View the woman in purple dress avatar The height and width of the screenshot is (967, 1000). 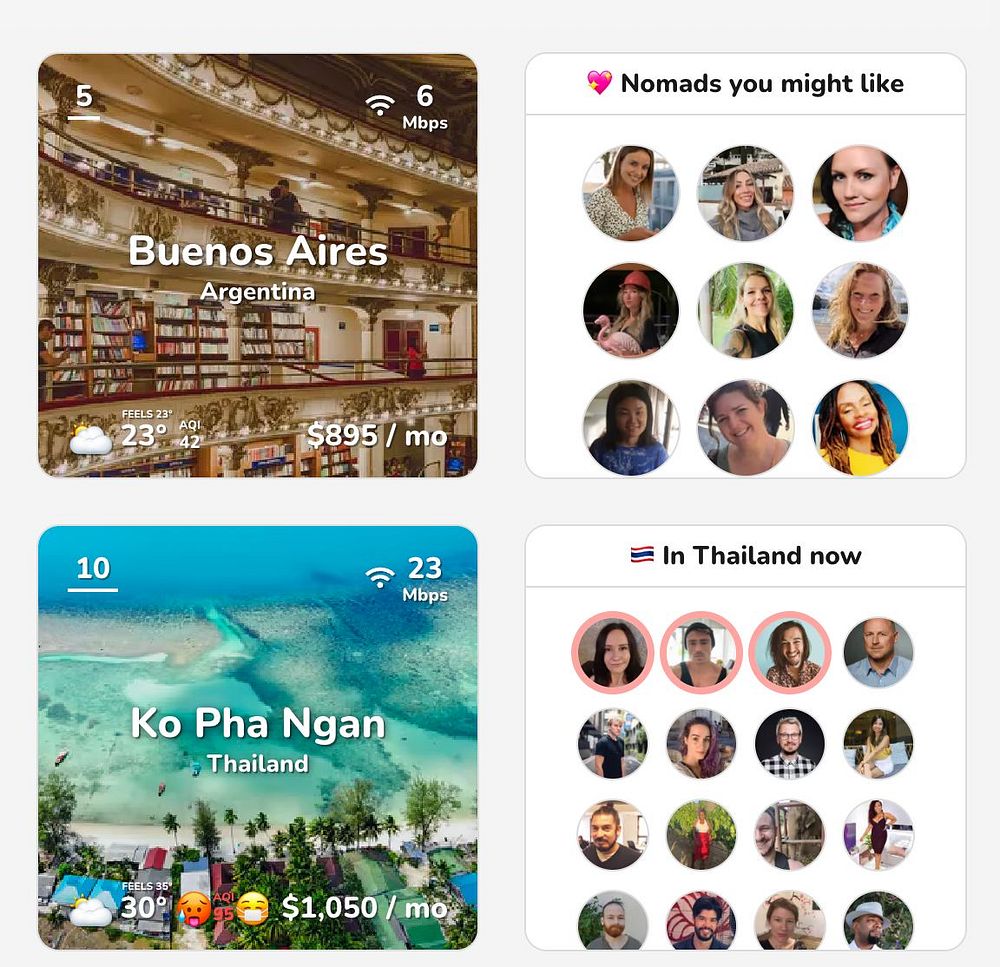click(x=877, y=834)
